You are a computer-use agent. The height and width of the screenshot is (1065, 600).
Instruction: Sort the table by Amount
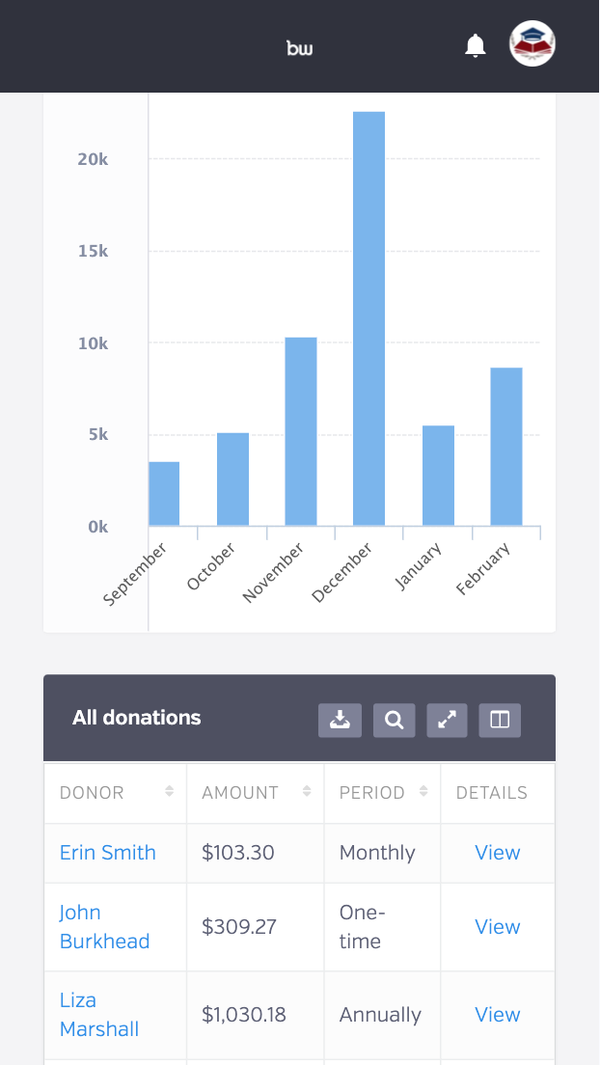pos(306,792)
